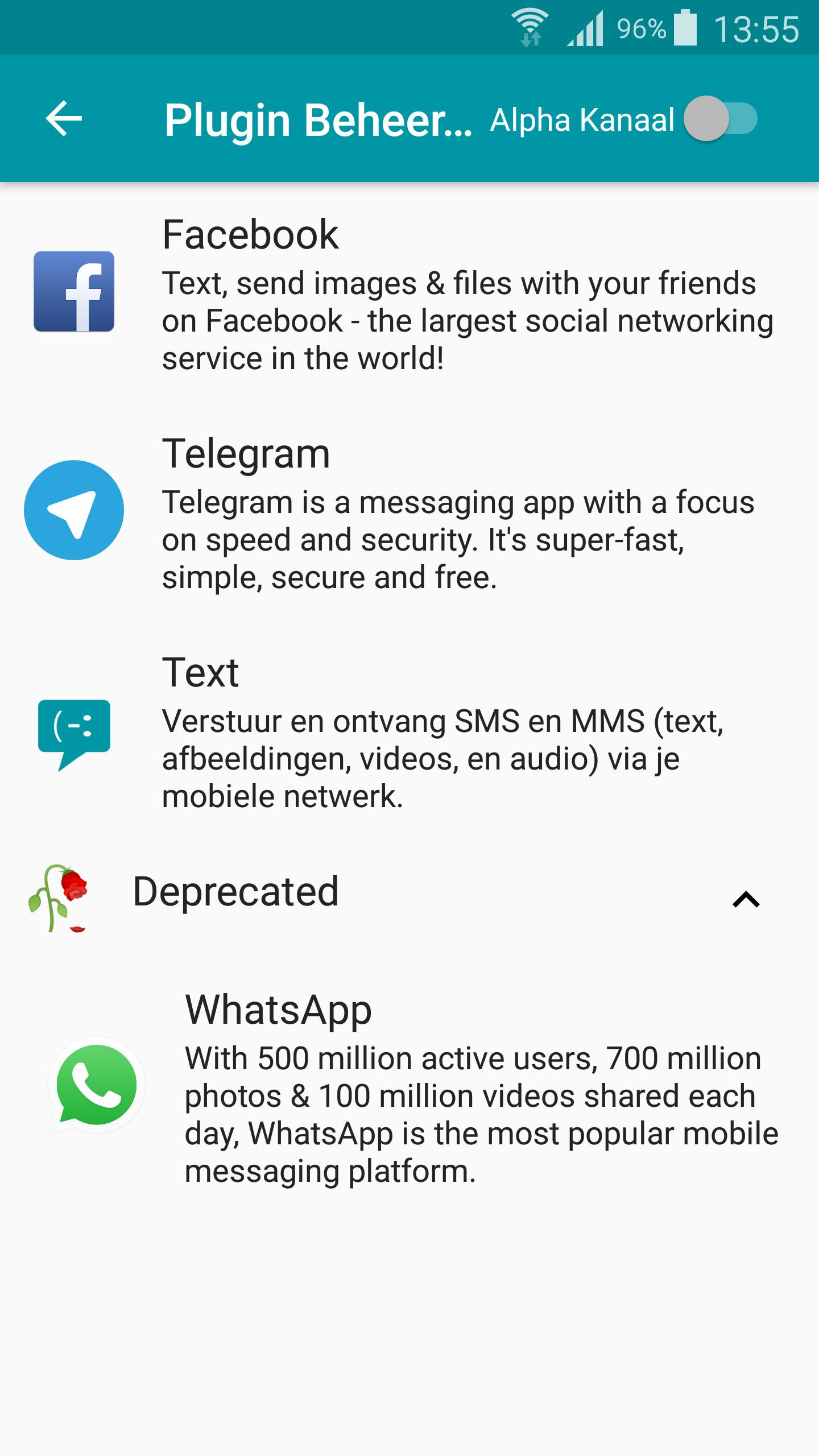Collapse the Deprecated section

[746, 899]
